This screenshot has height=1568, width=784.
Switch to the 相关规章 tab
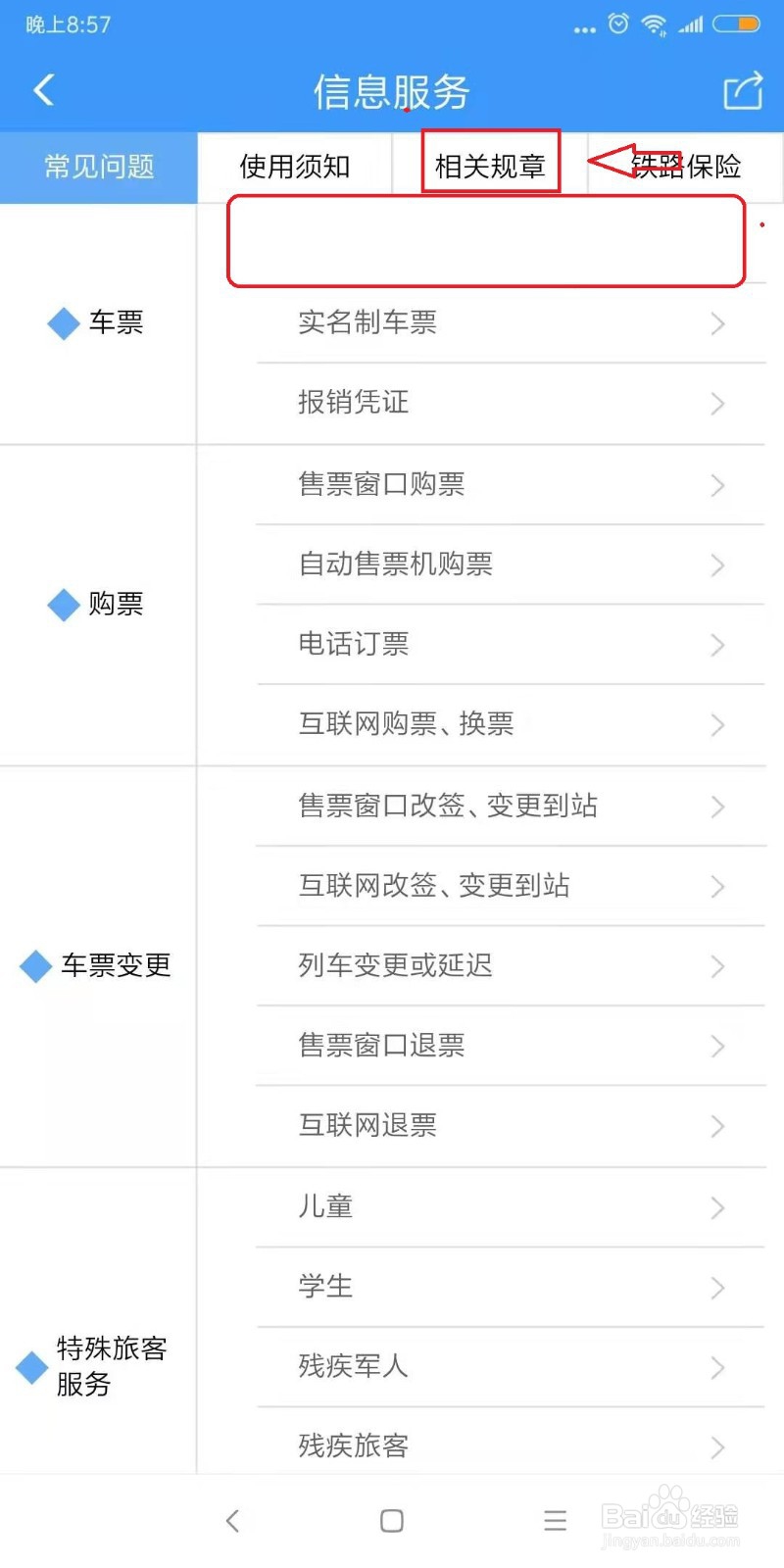coord(490,167)
